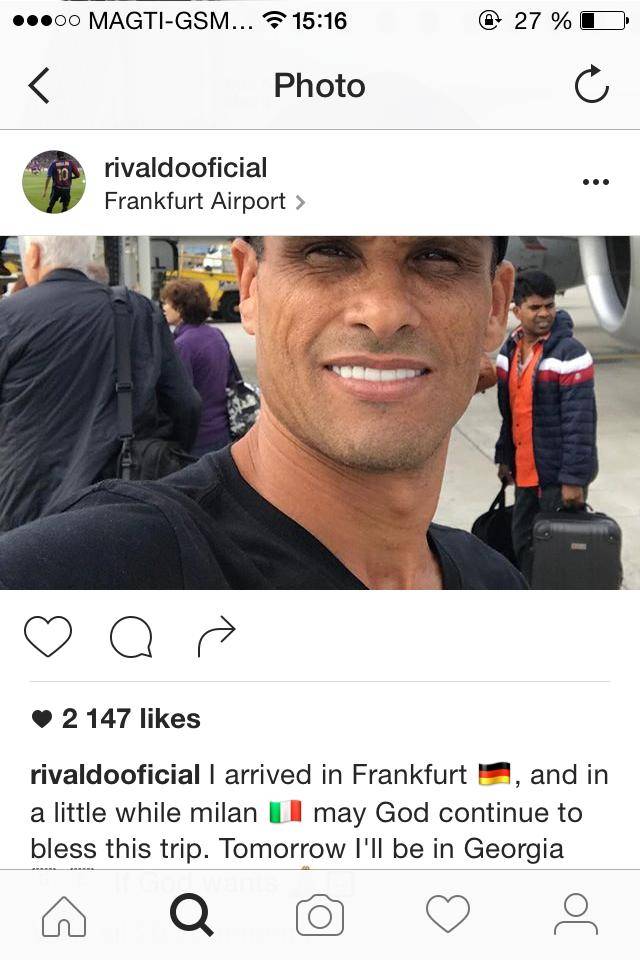Screen dimensions: 640x960
Task: Open rivaldooficial username at post header
Action: click(x=186, y=167)
